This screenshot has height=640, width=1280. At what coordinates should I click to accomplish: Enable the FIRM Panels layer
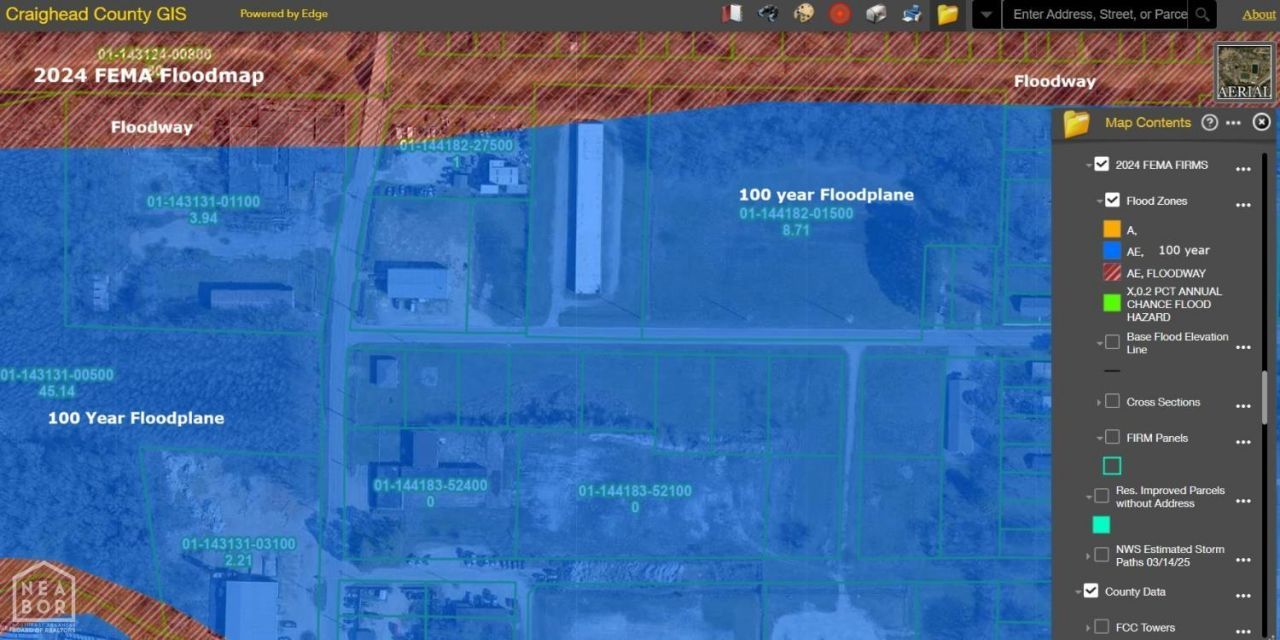1112,437
